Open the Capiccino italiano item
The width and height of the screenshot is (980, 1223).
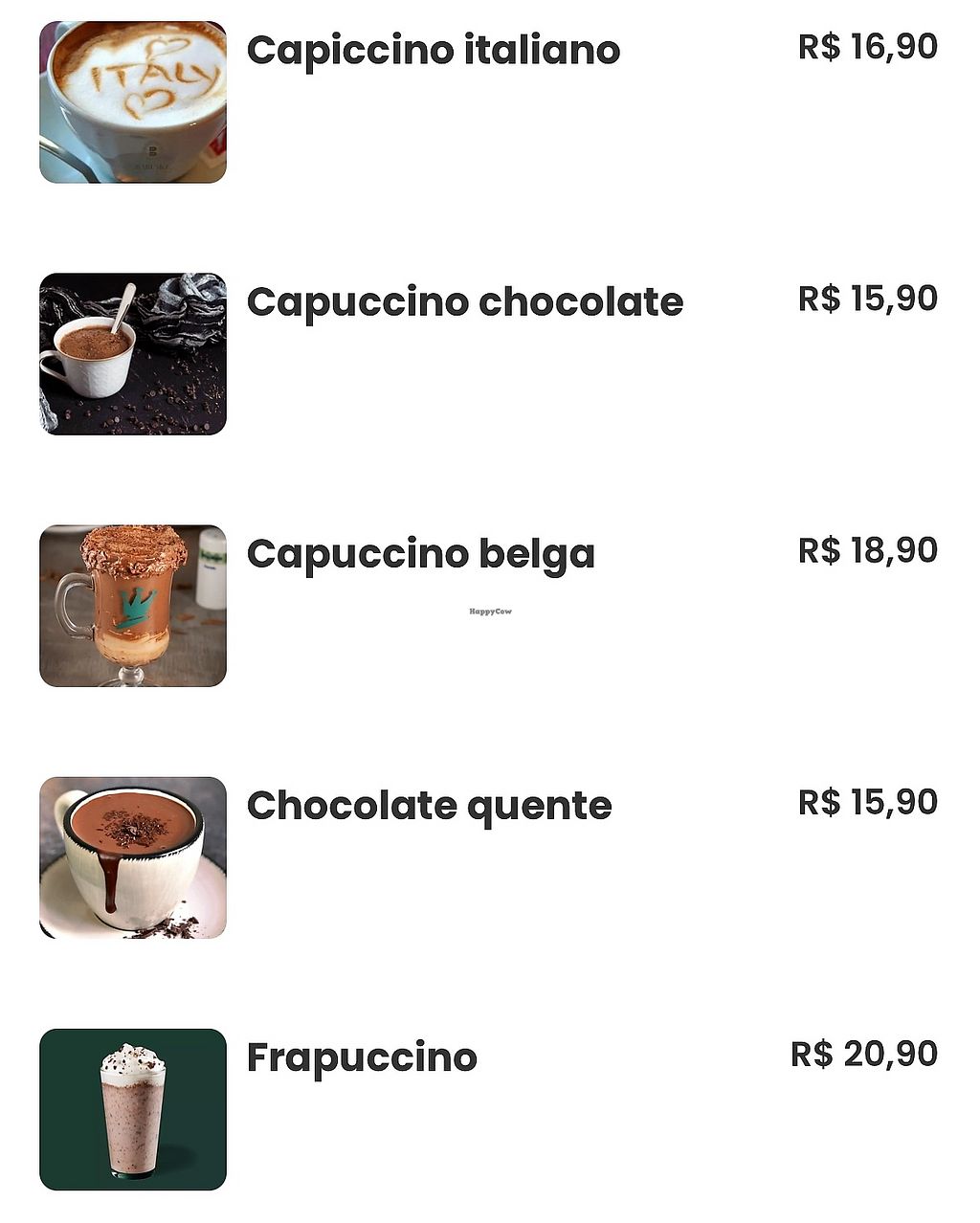(433, 51)
